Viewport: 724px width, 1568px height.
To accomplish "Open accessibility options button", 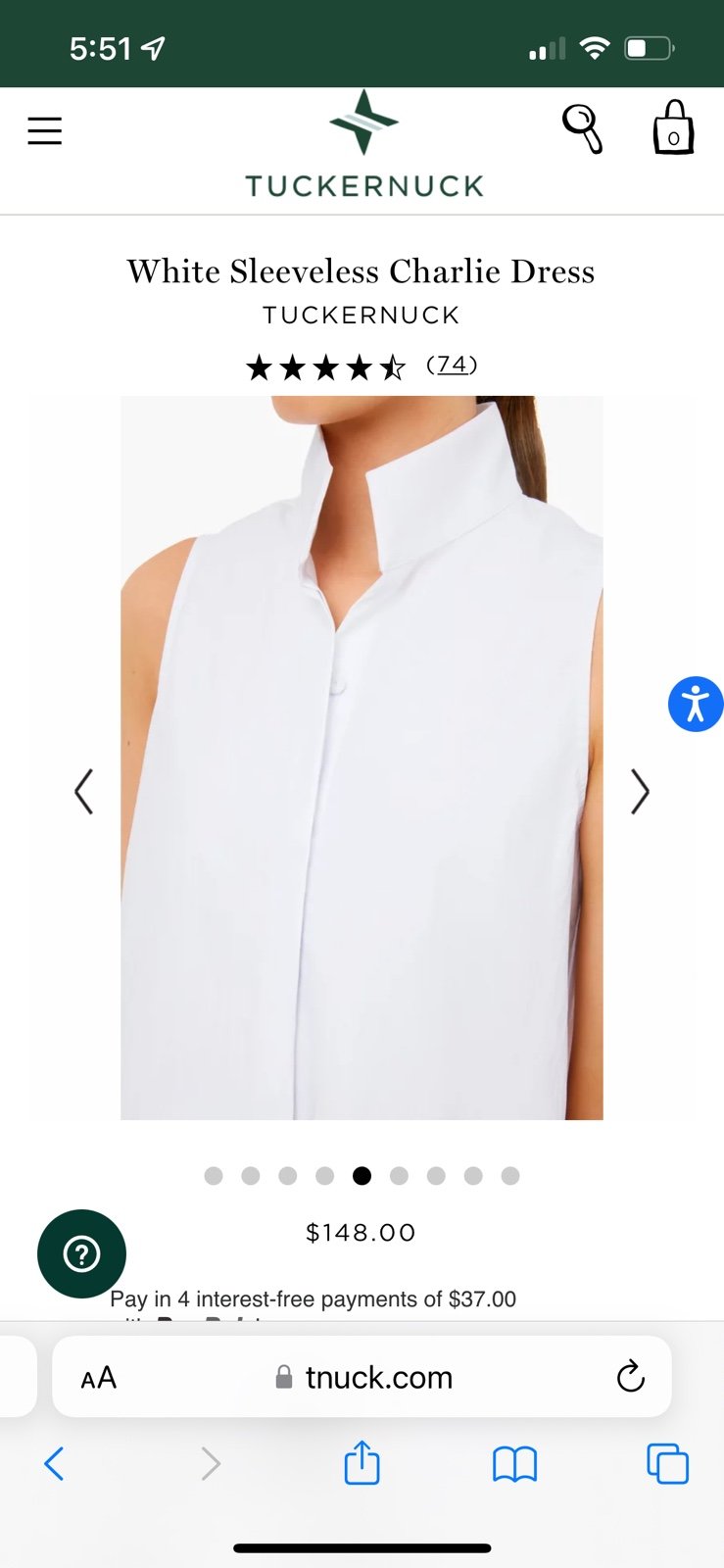I will [x=696, y=704].
